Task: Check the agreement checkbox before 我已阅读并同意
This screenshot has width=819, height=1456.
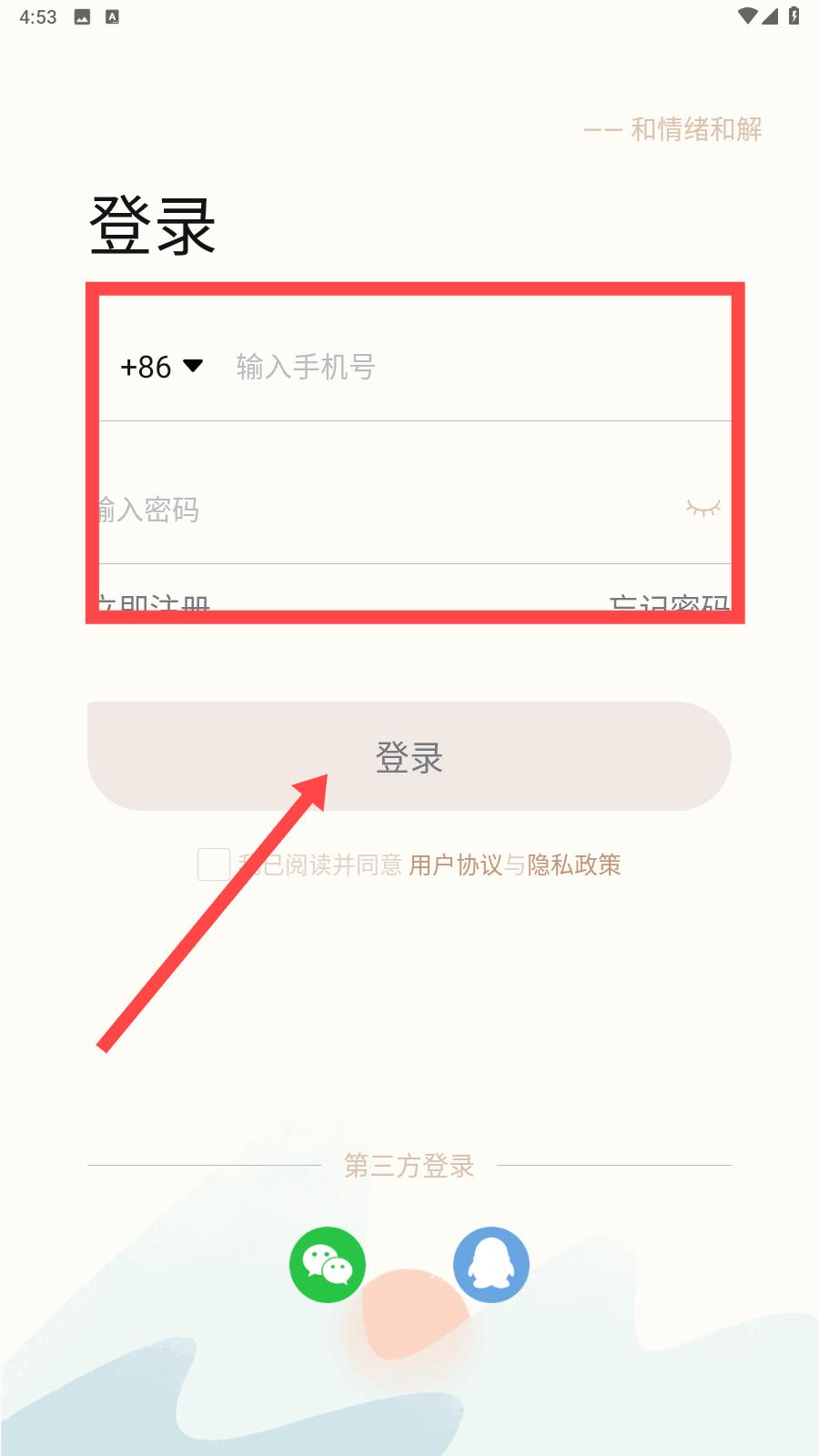Action: tap(214, 864)
